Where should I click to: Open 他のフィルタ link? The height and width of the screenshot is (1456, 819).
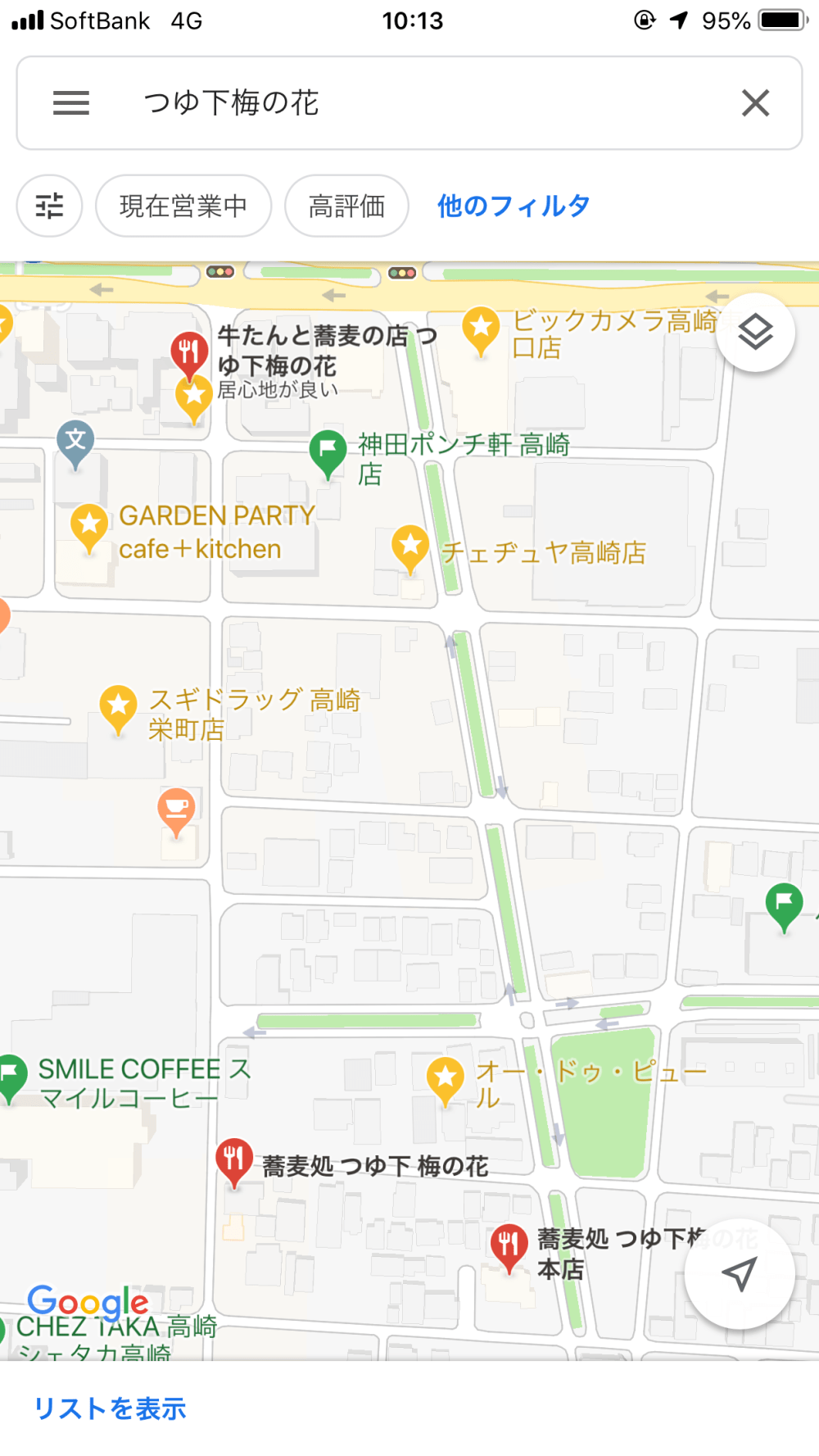pos(514,206)
